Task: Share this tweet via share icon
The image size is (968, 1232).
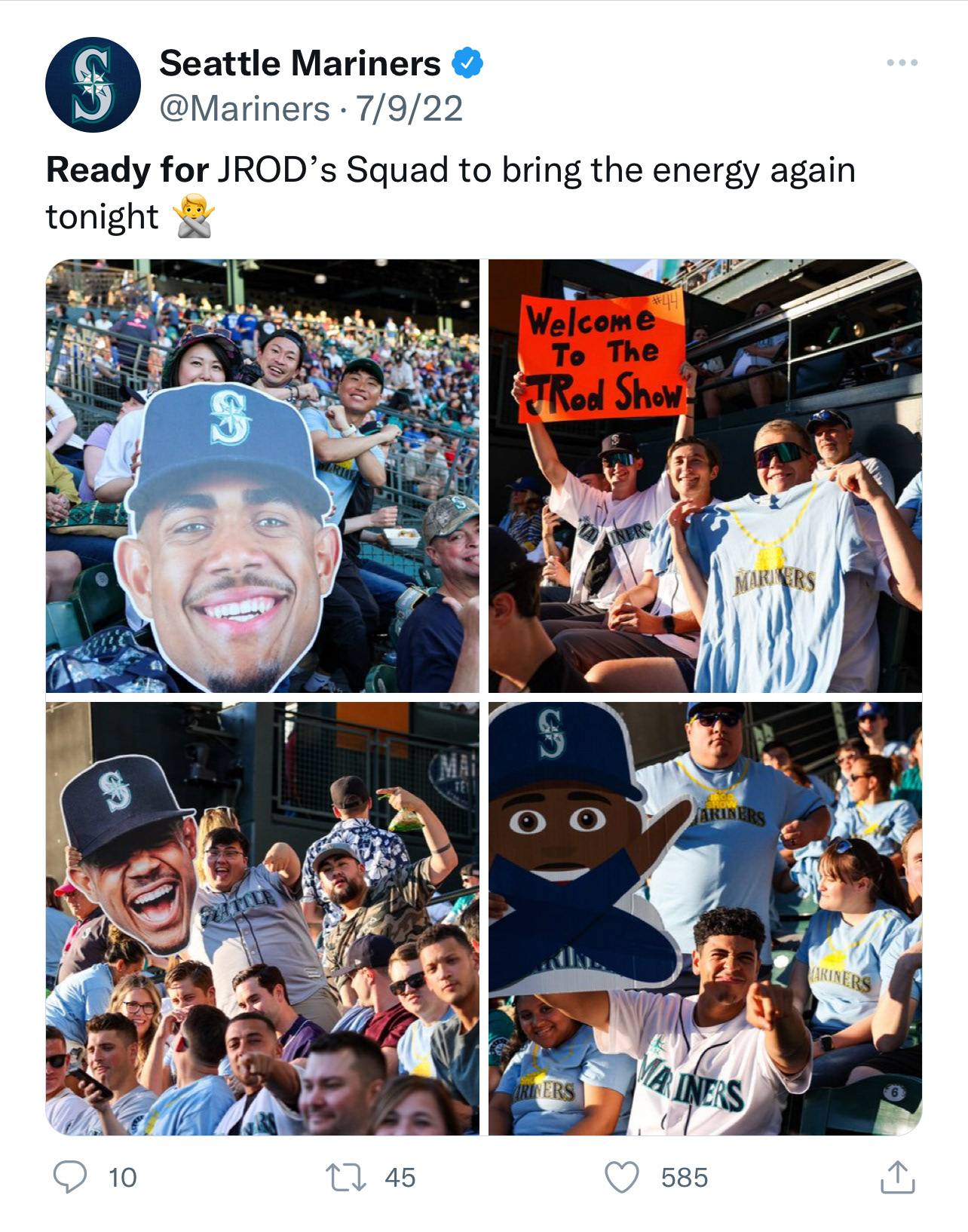Action: [897, 1176]
